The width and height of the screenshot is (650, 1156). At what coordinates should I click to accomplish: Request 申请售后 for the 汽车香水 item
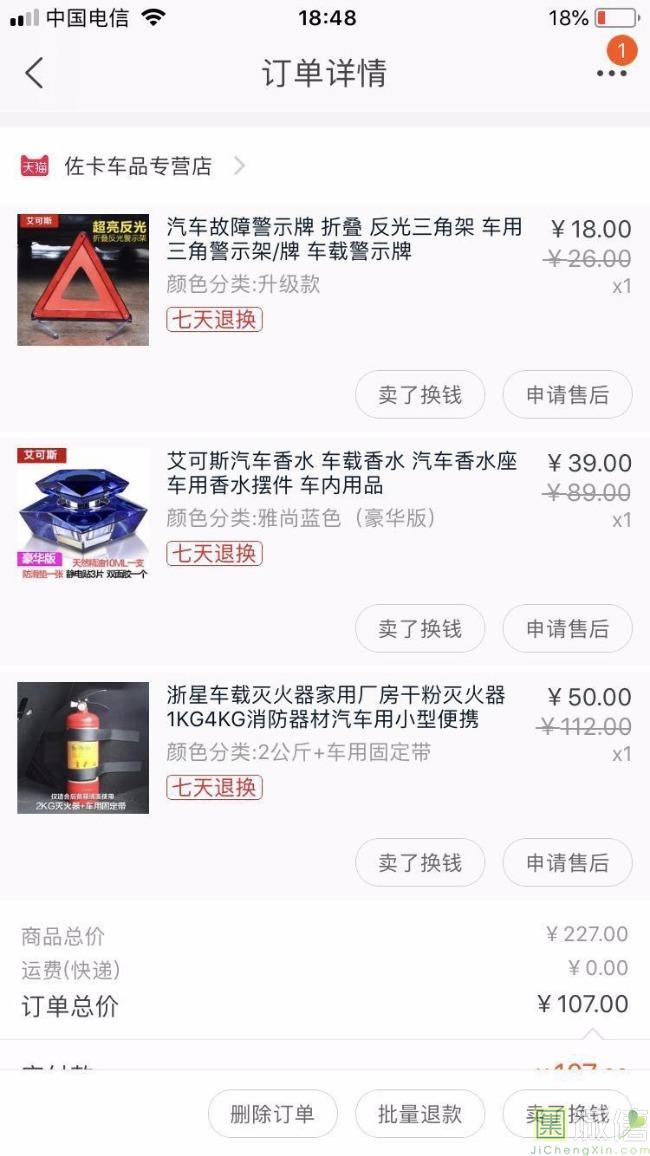[567, 629]
